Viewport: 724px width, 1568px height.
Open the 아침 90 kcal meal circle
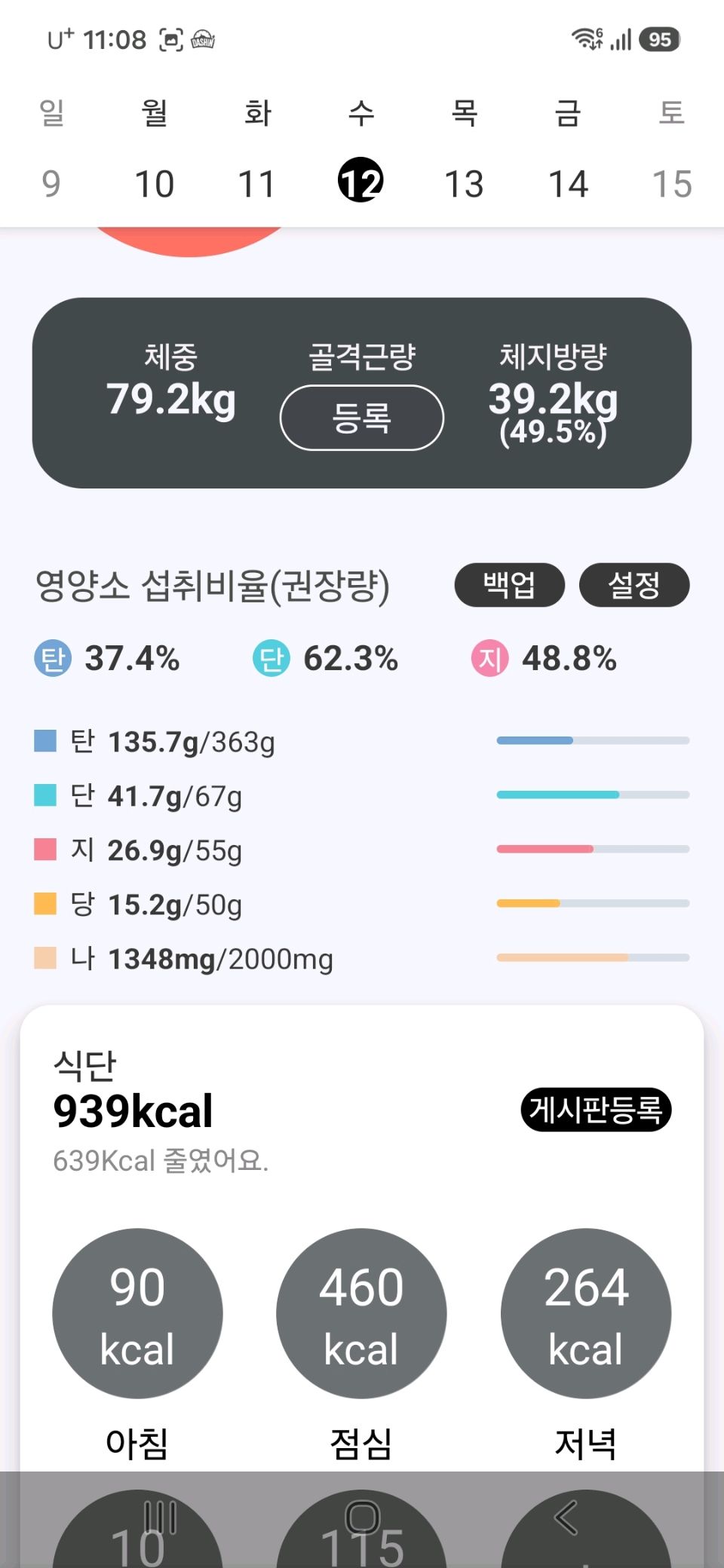pos(137,1314)
